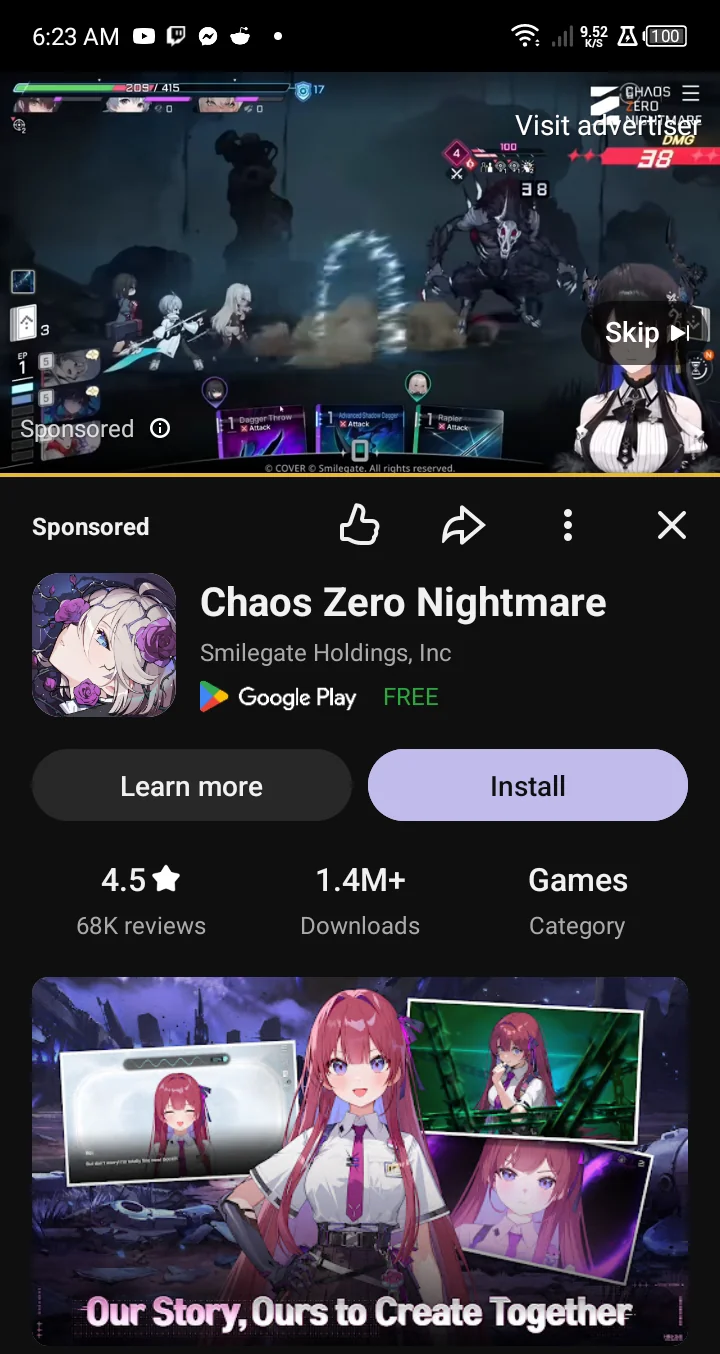The width and height of the screenshot is (720, 1354).
Task: Open the Sponsored info icon on video
Action: point(160,428)
